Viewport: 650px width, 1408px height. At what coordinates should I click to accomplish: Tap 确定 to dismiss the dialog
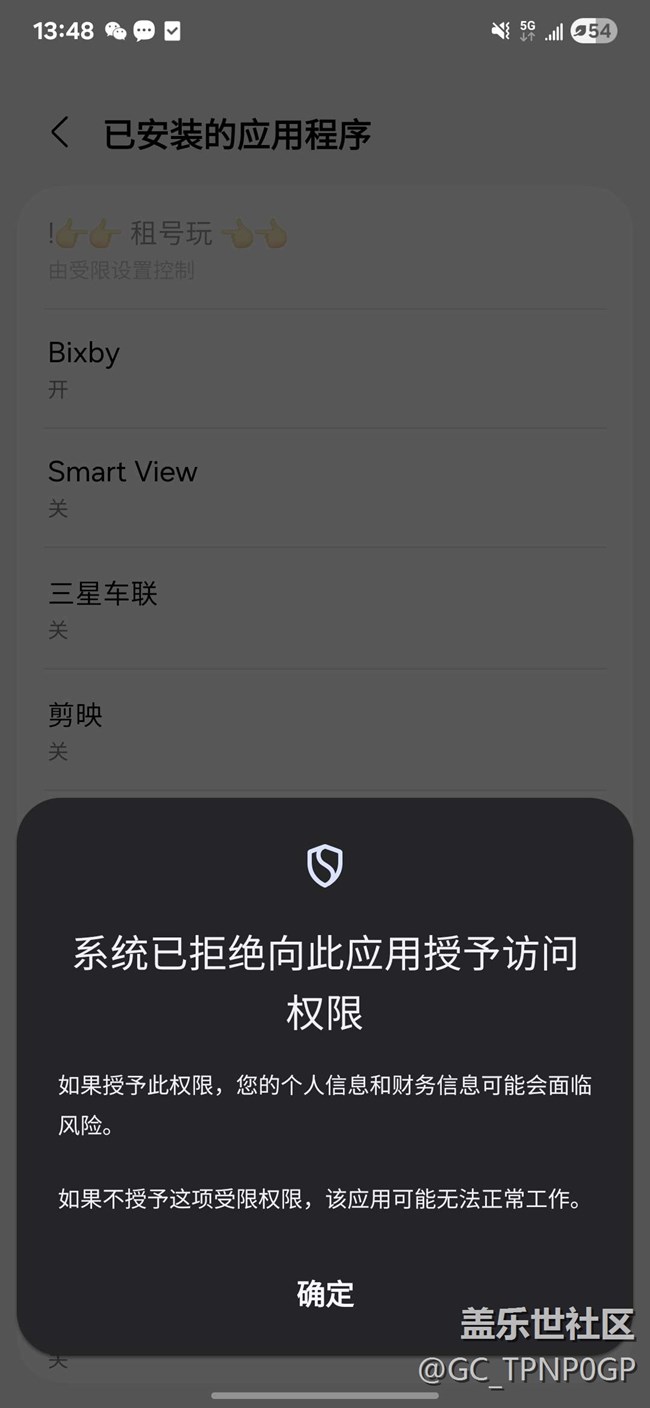pos(325,1293)
